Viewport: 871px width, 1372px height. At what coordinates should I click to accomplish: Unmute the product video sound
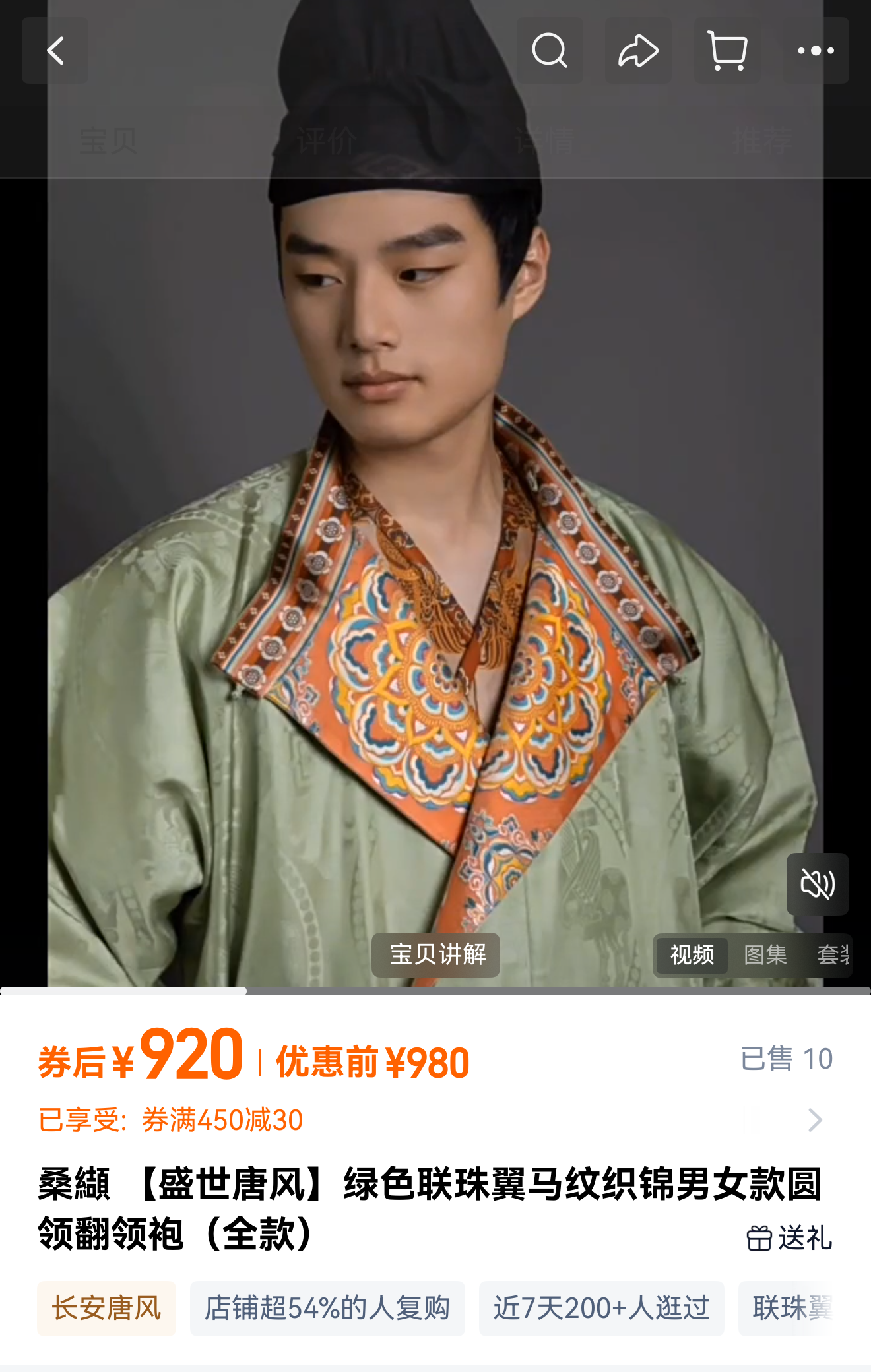817,884
